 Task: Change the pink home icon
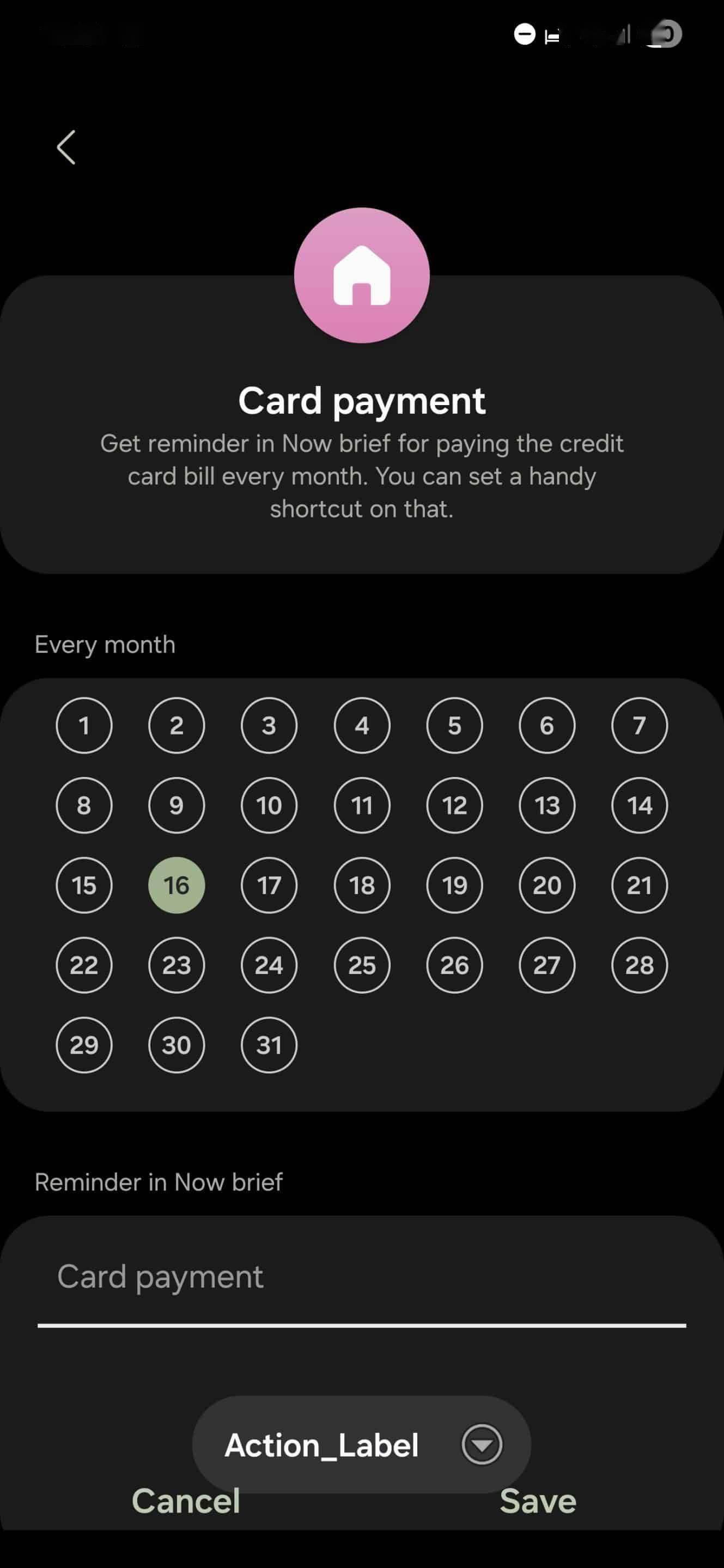point(362,275)
